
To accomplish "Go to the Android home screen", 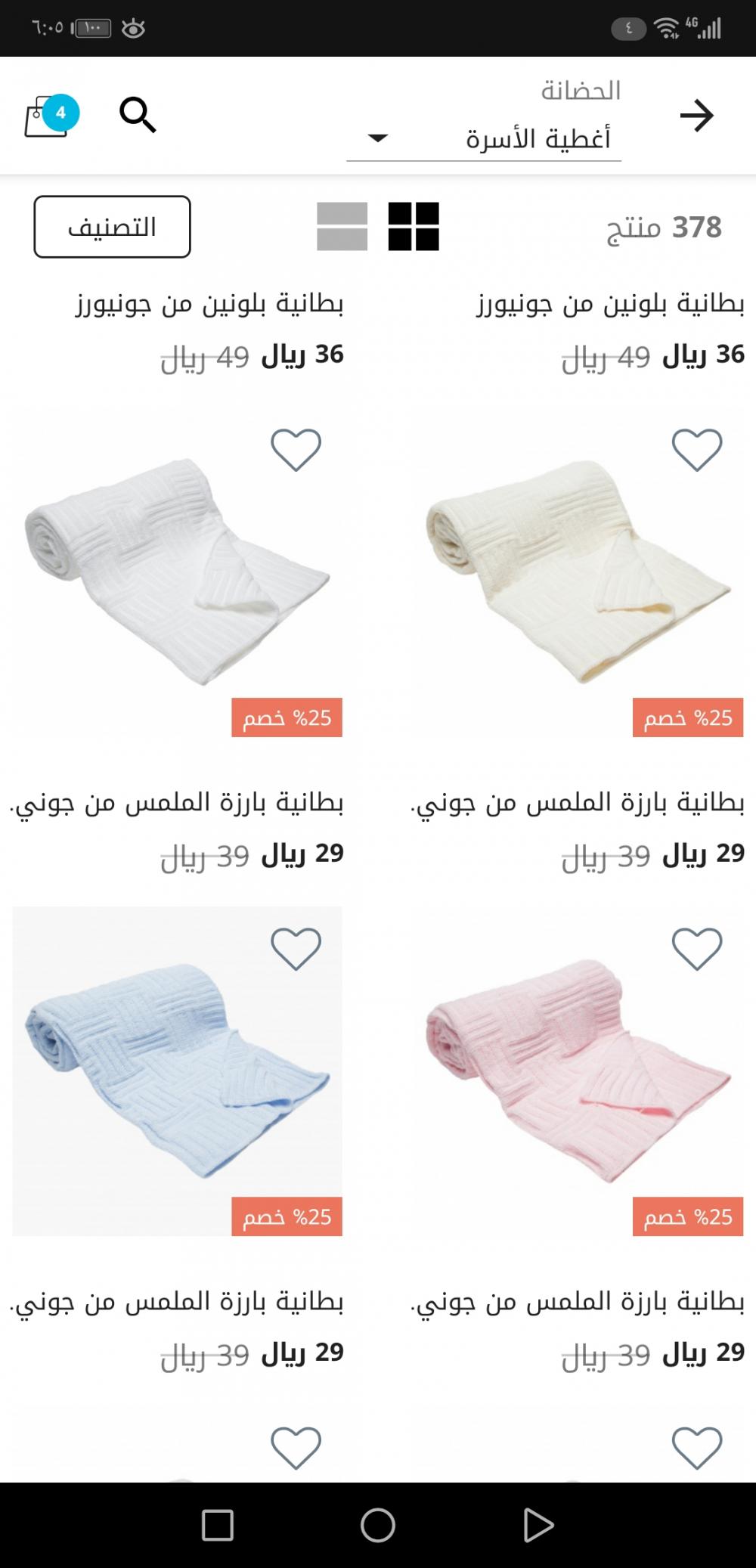I will [378, 1525].
